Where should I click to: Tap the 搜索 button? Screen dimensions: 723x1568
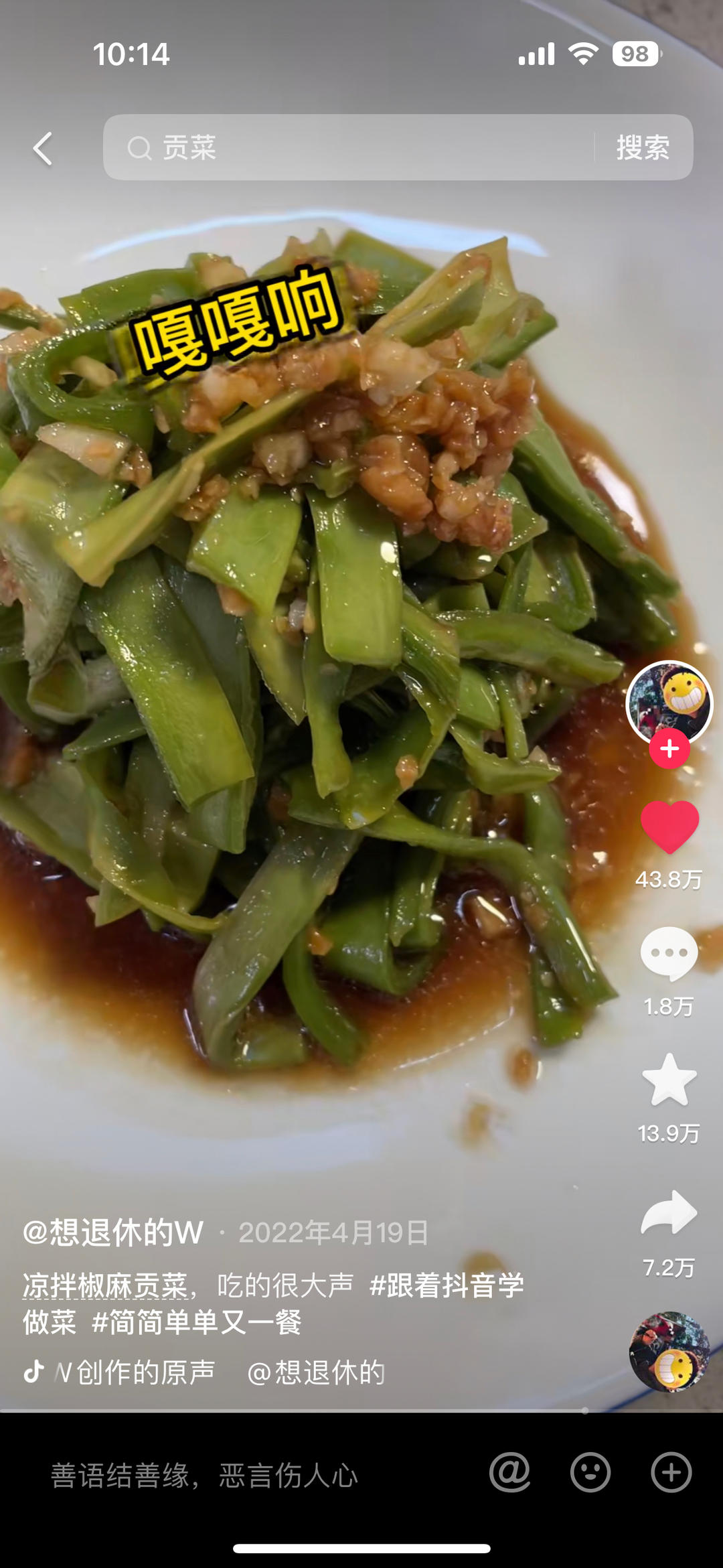tap(643, 147)
